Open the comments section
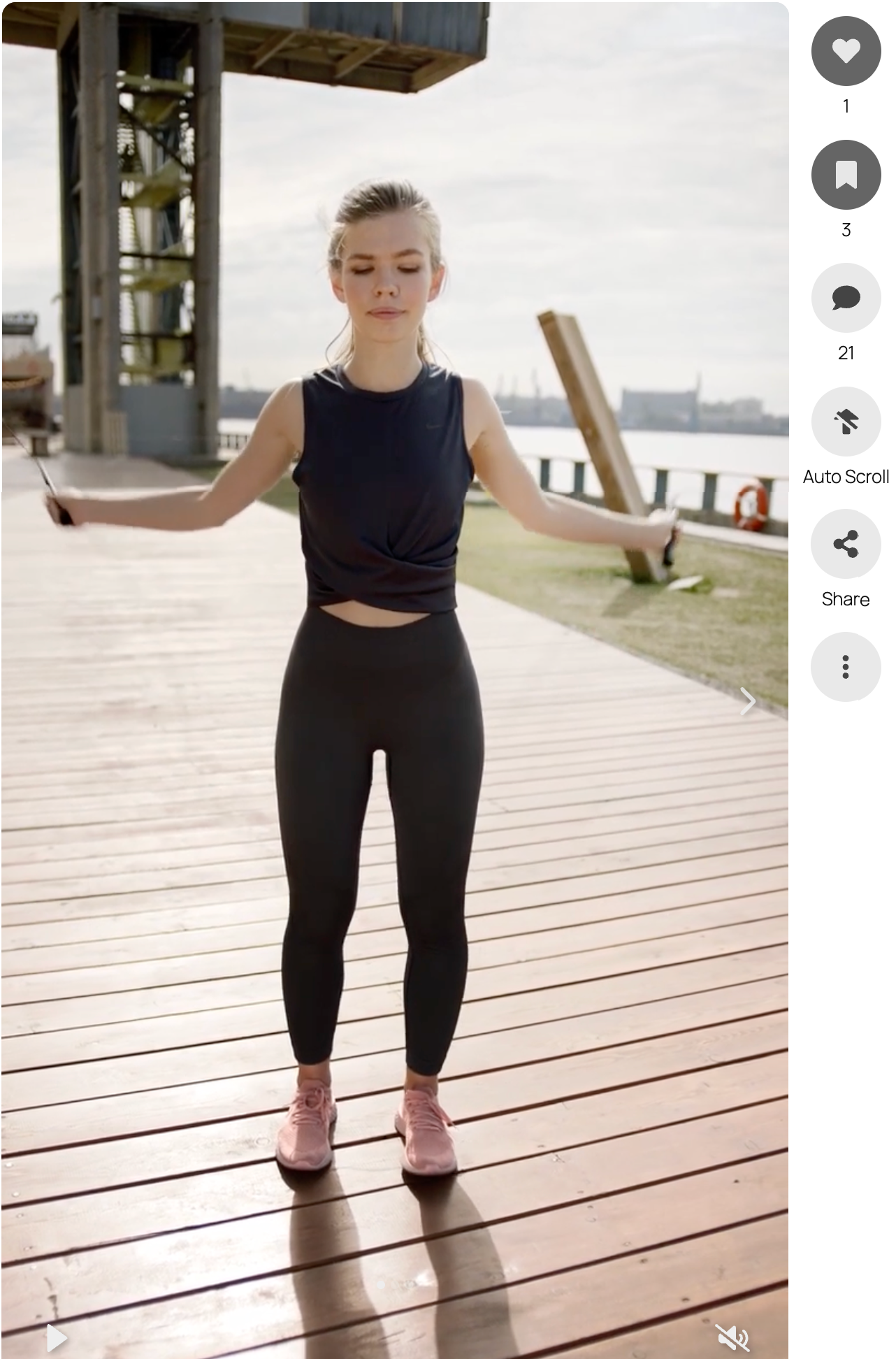Viewport: 896px width, 1359px height. point(846,298)
